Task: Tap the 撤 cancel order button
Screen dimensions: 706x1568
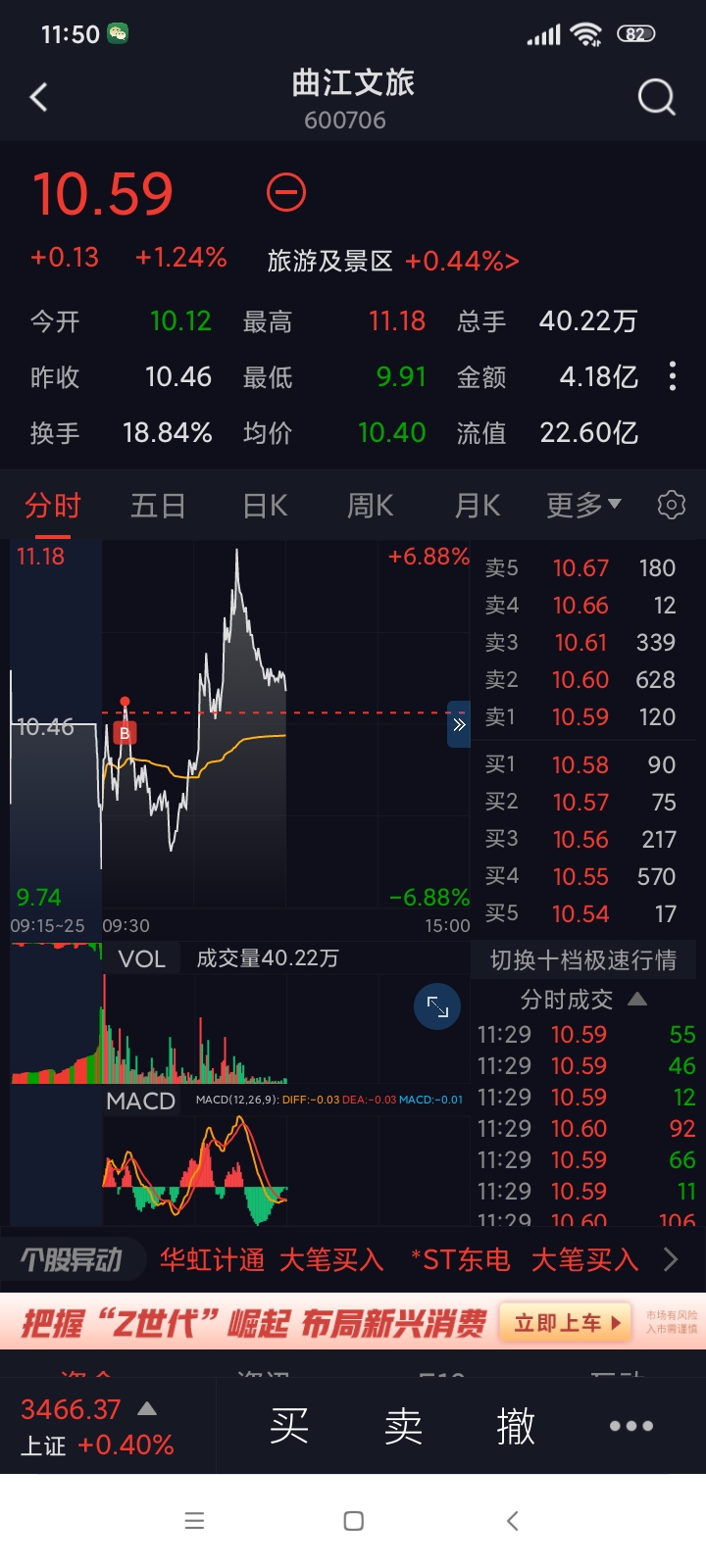Action: point(516,1426)
